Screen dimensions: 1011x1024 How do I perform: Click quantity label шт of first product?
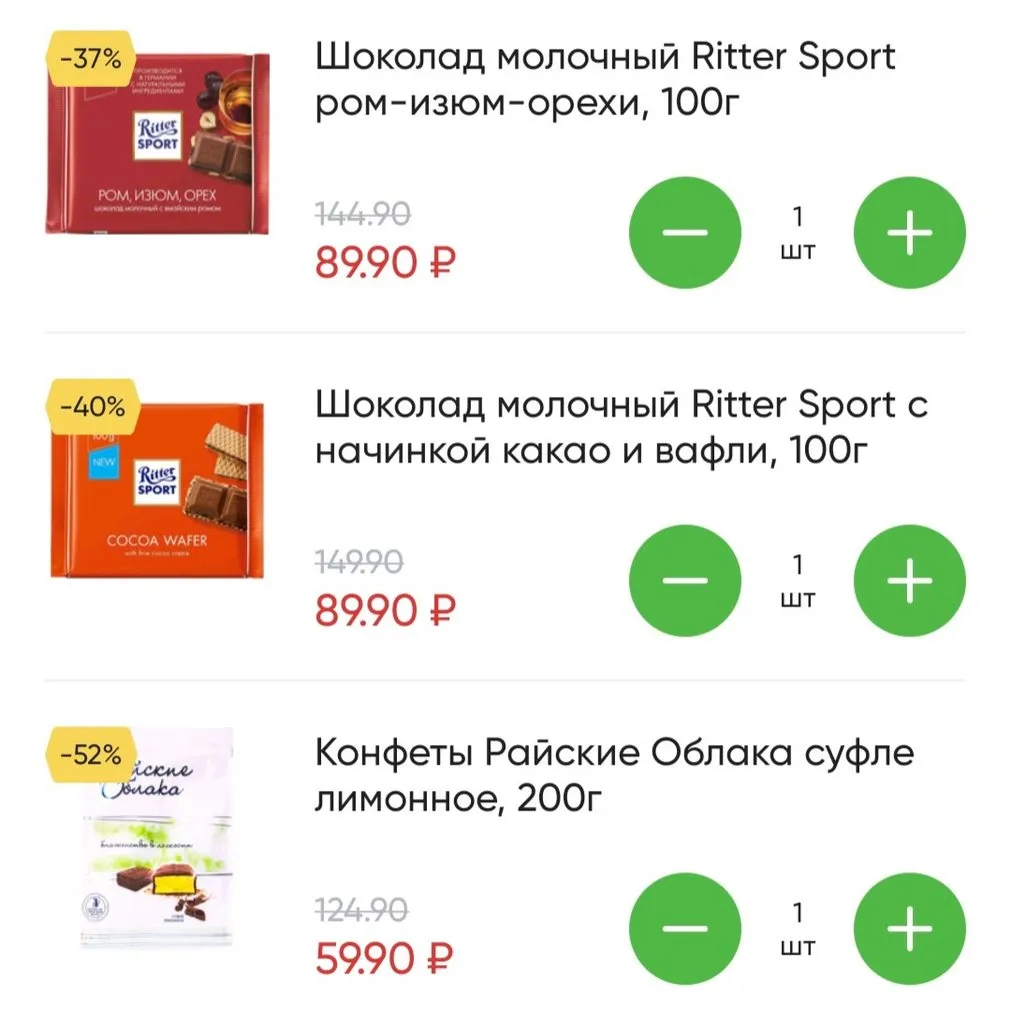(x=797, y=252)
